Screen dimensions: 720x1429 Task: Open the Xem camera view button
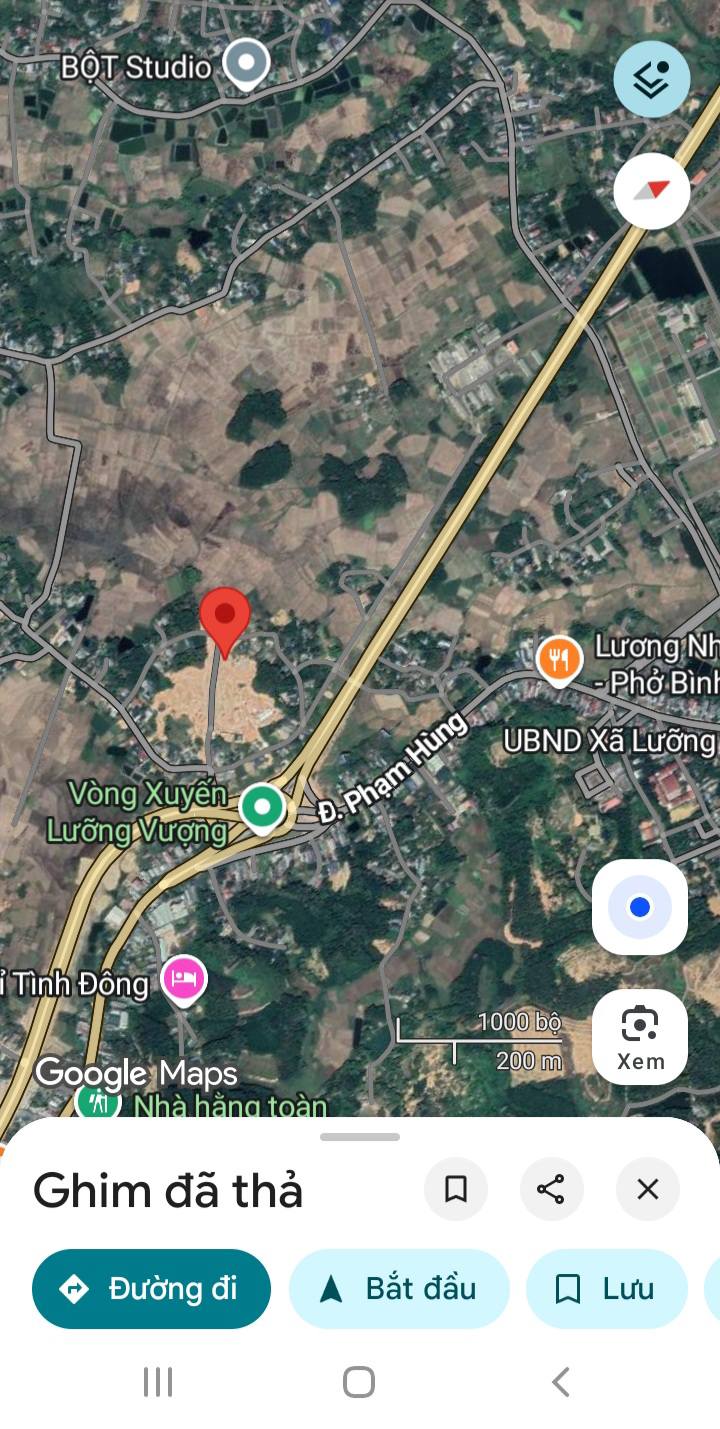pyautogui.click(x=640, y=1037)
